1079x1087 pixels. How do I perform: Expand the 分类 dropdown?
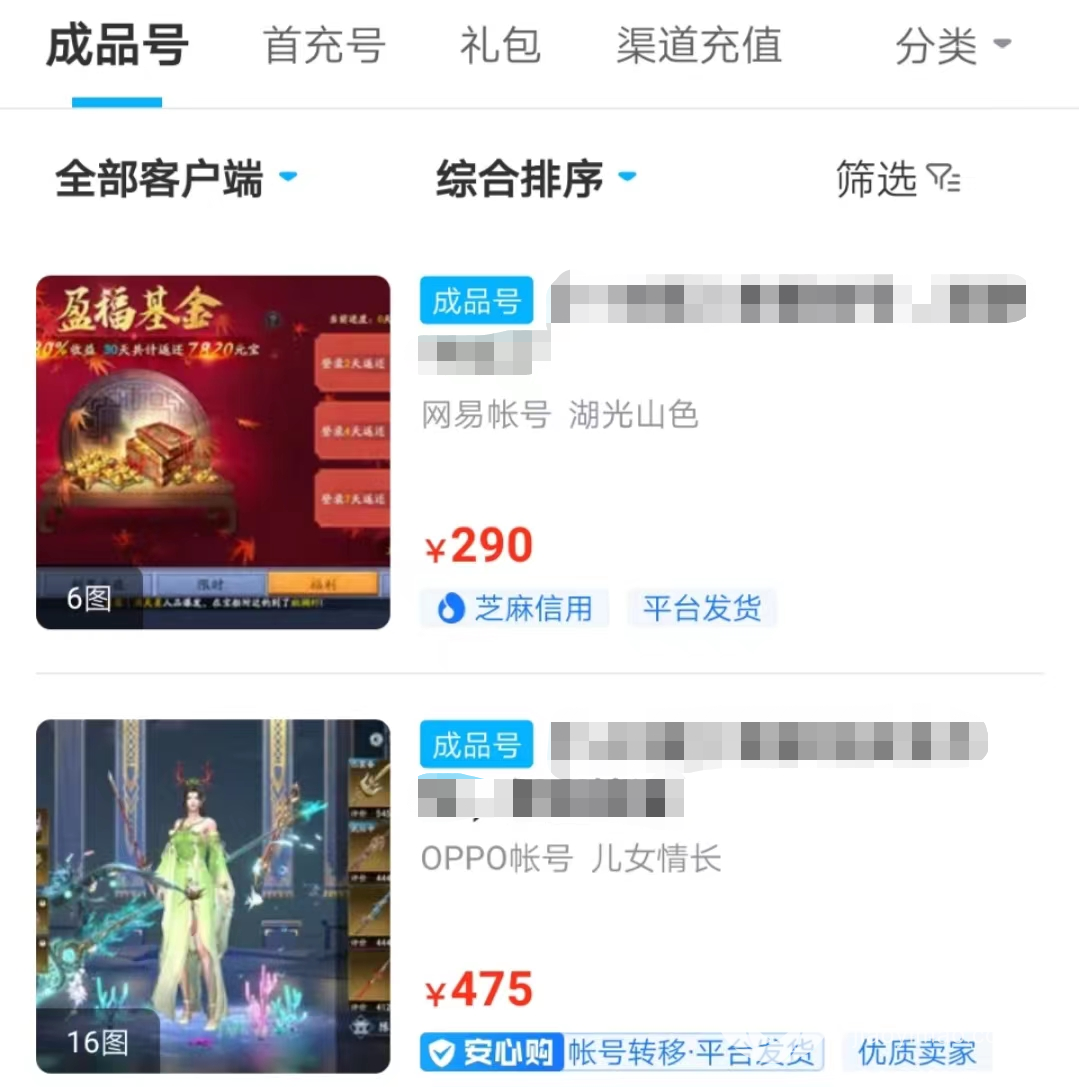click(953, 46)
